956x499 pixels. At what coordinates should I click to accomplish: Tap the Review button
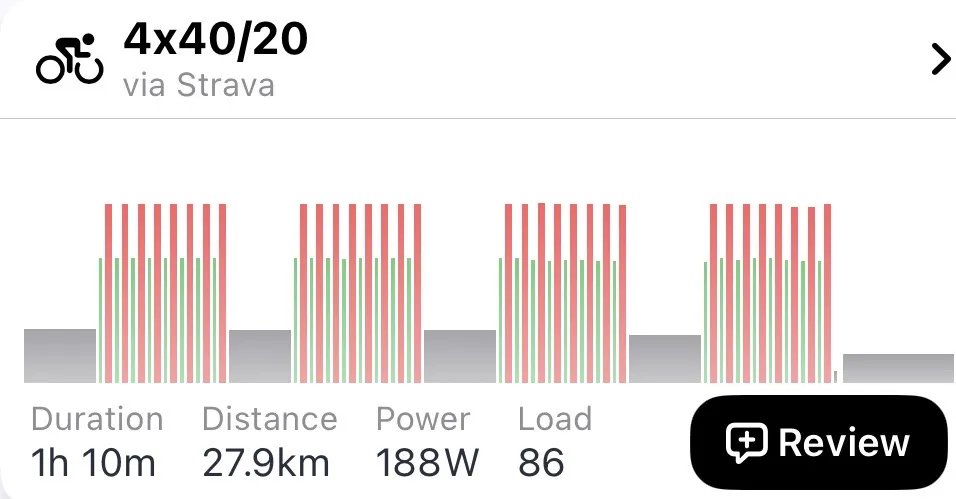pos(818,442)
